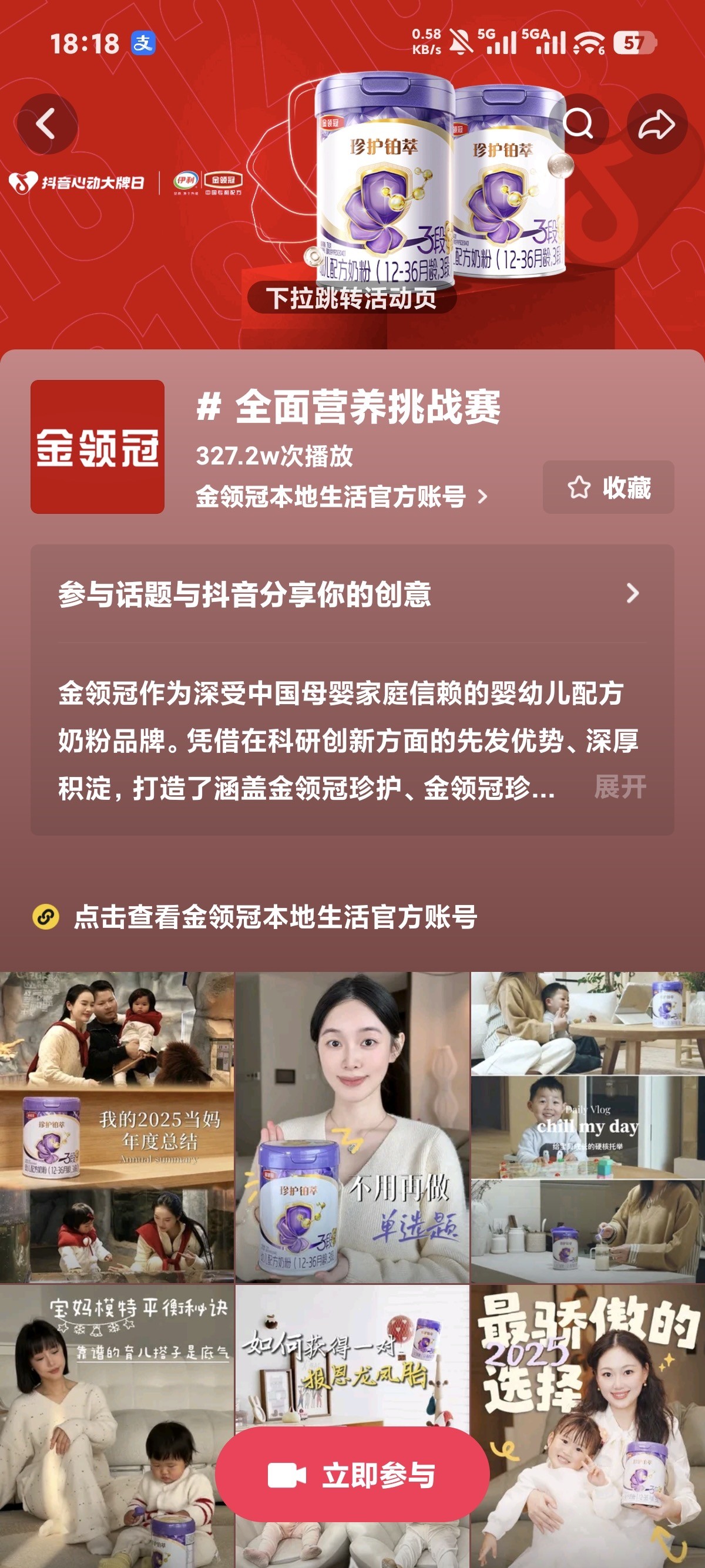Open the 金领冠 brand avatar
The image size is (705, 1568).
(98, 447)
